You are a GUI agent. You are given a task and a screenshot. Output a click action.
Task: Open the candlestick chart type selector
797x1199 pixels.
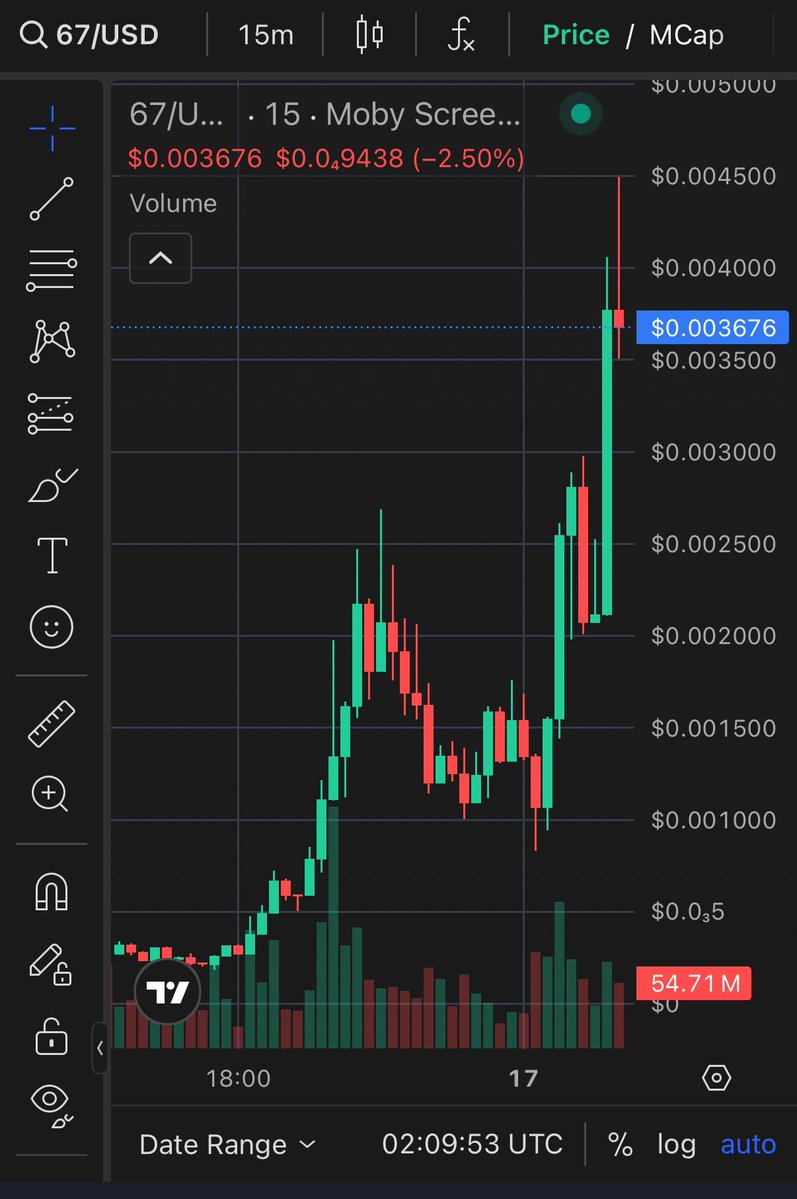pyautogui.click(x=370, y=36)
